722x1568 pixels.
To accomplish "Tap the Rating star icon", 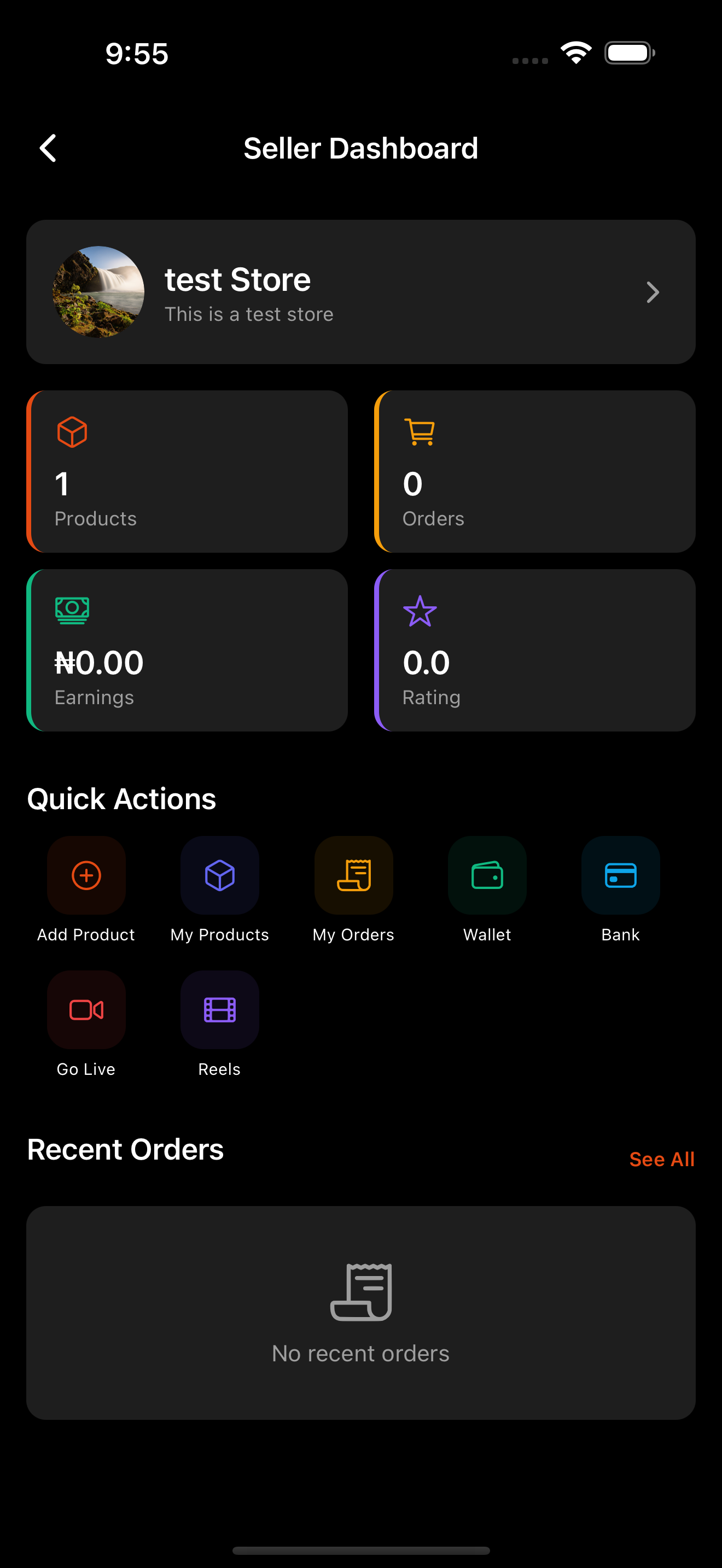I will point(420,611).
